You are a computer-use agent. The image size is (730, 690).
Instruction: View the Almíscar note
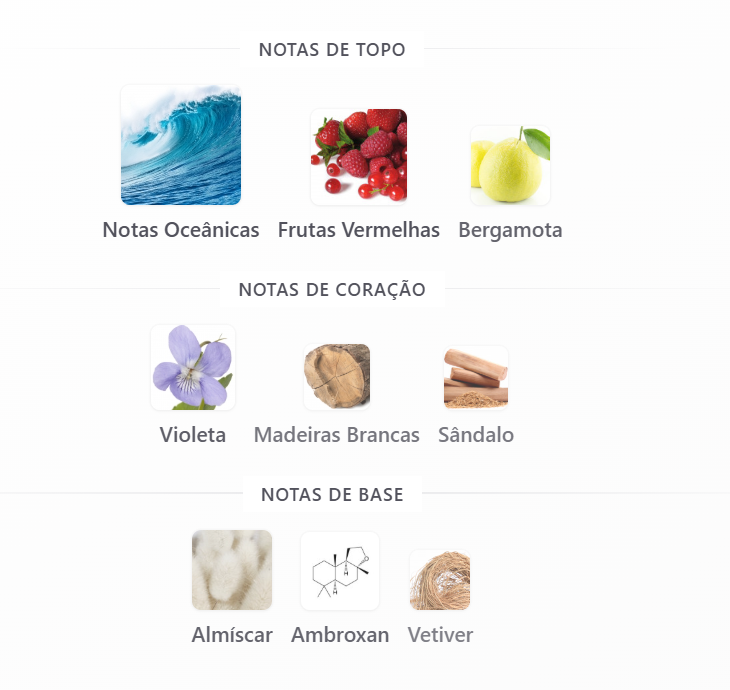(x=232, y=588)
